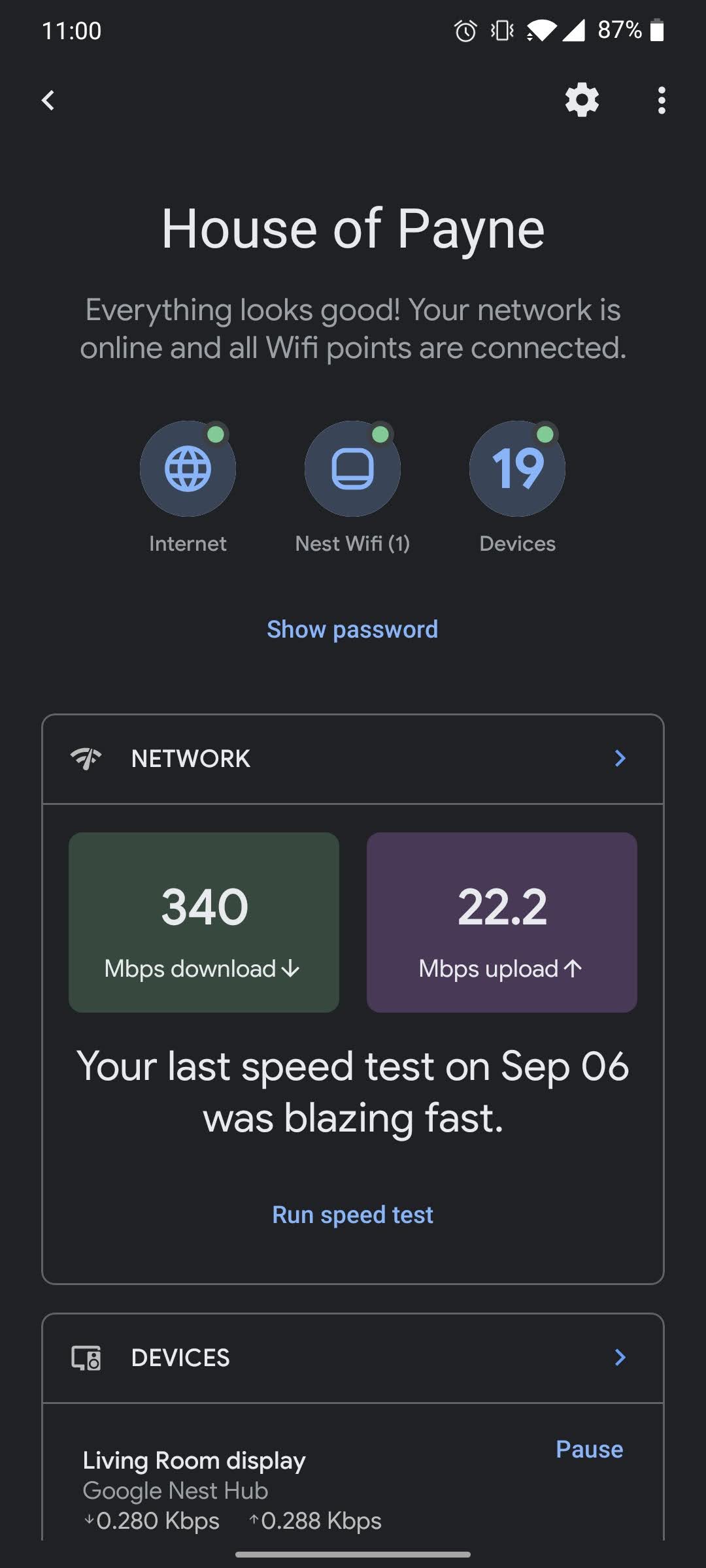Tap the back arrow
This screenshot has height=1568, width=706.
(x=48, y=100)
